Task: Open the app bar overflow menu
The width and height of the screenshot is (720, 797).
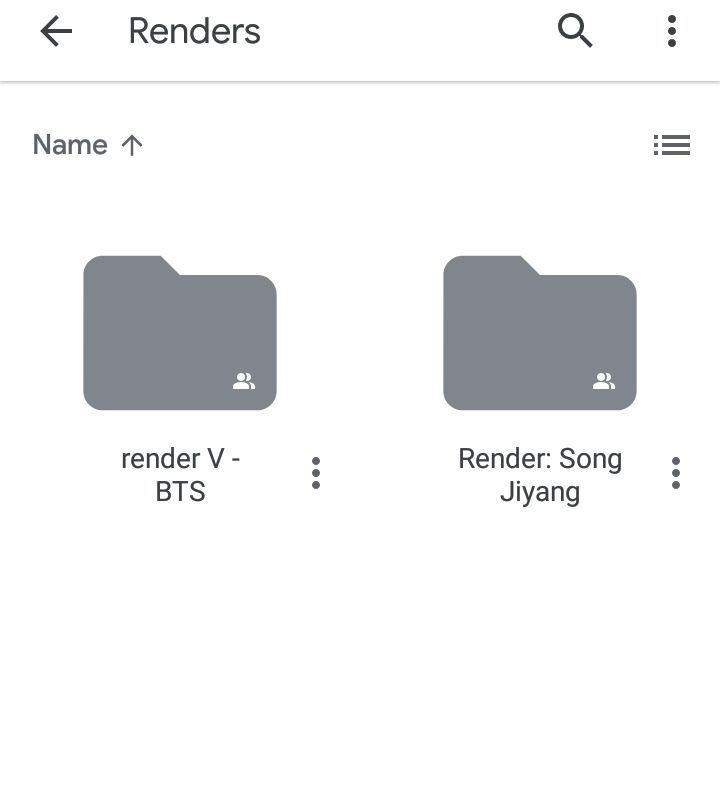Action: (x=672, y=32)
